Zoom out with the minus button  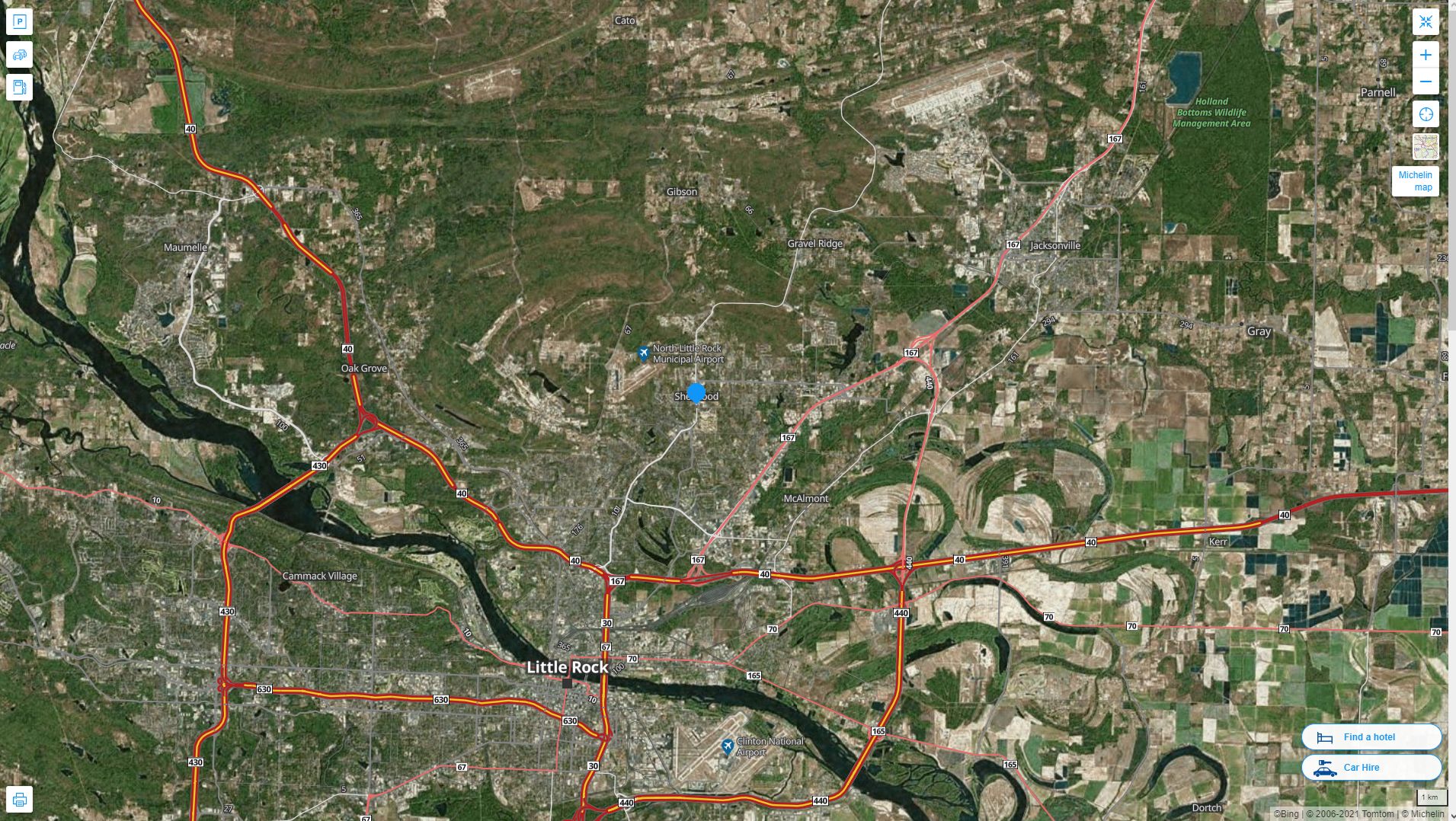1426,82
